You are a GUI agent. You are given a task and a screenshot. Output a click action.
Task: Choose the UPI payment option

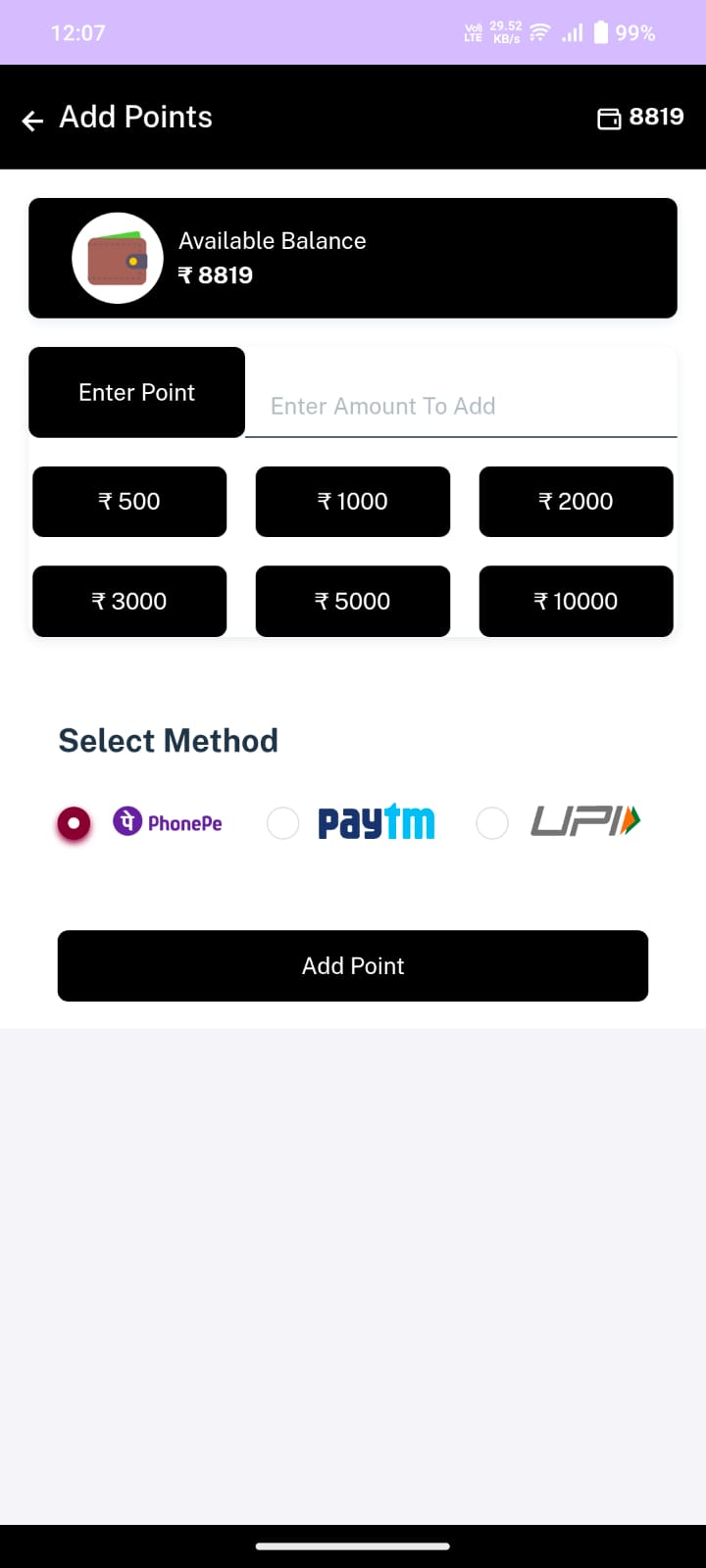click(x=492, y=823)
